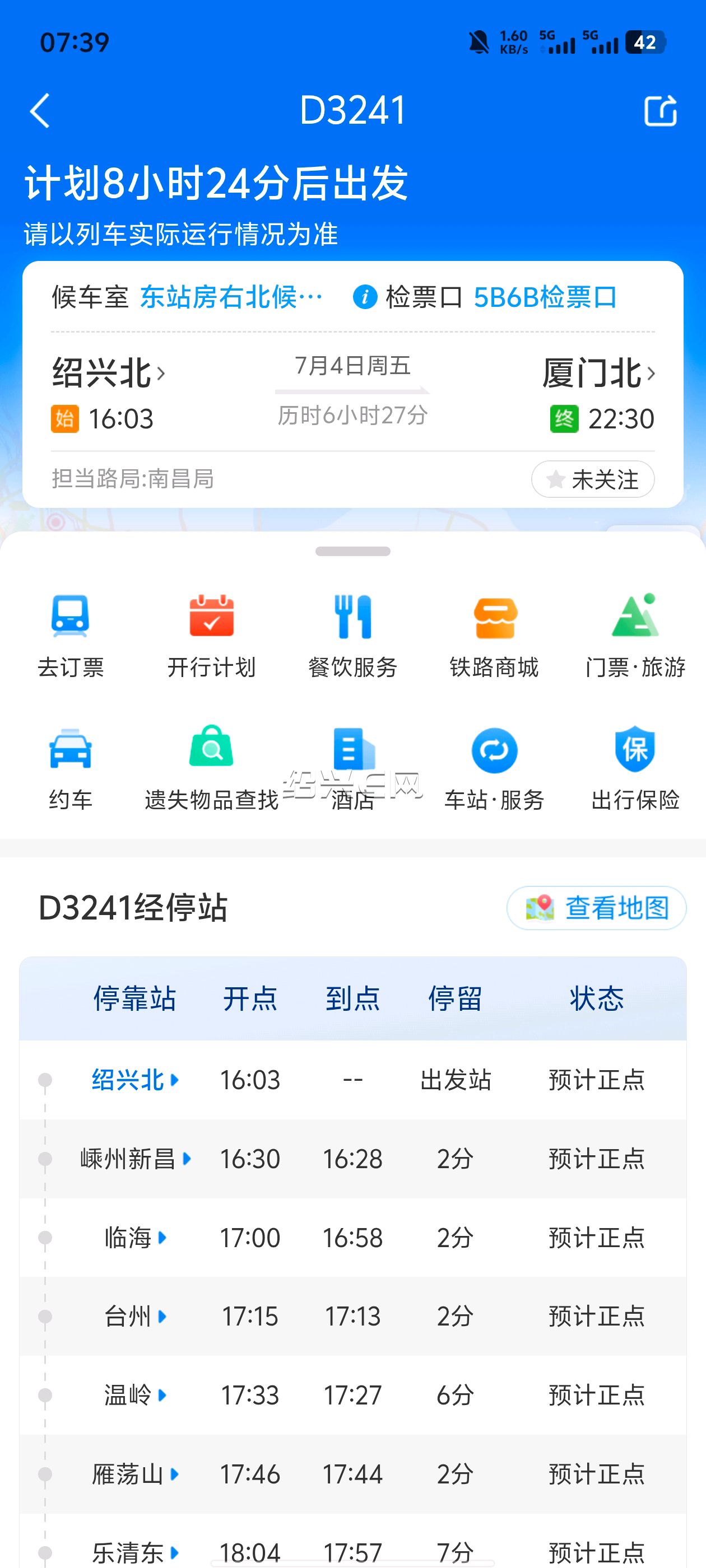Open 嵊州新昌 stop details

tap(136, 1158)
